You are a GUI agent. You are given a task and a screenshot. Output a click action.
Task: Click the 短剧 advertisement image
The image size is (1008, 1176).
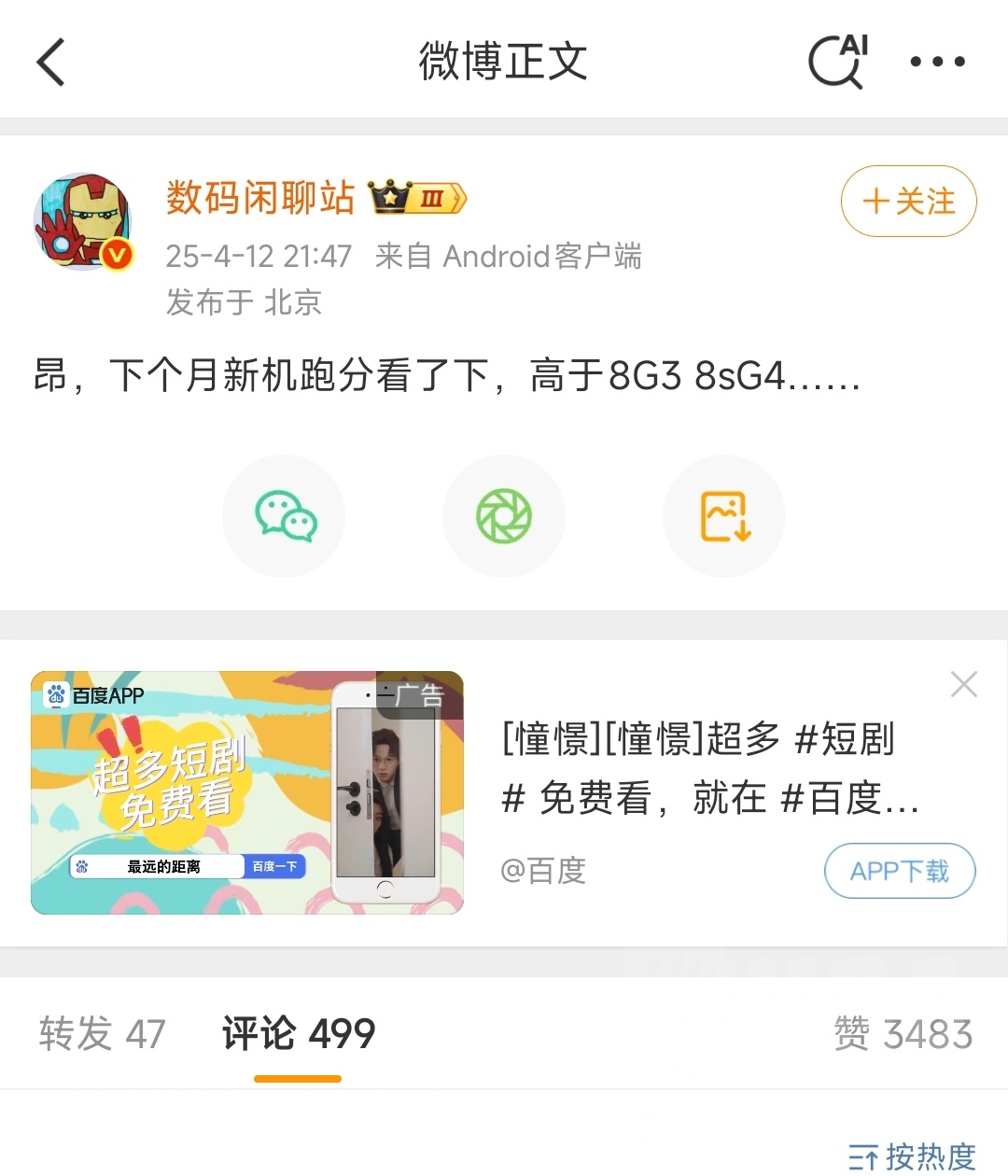pos(245,791)
